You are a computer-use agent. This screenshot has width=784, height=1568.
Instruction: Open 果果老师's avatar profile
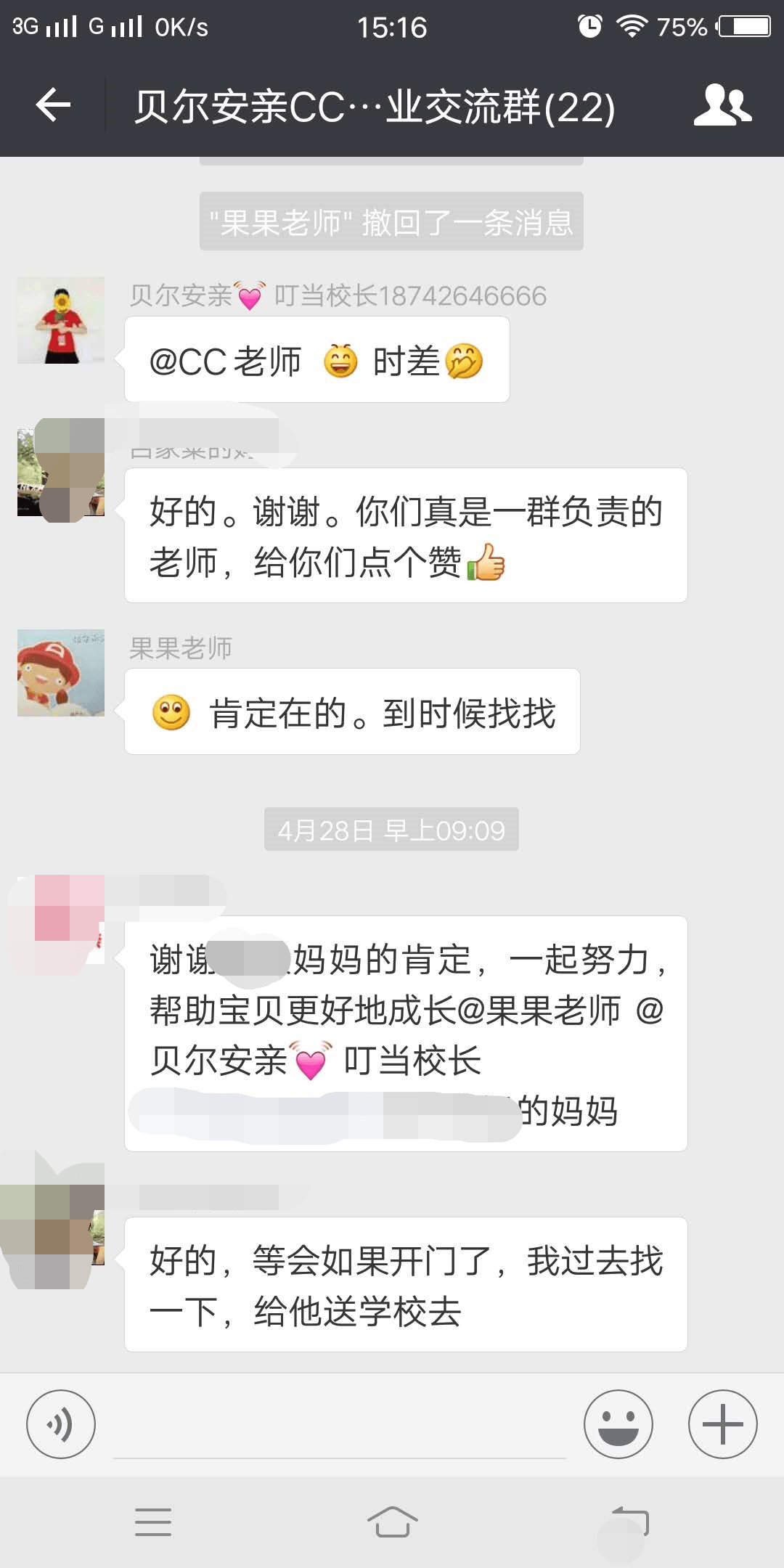point(61,673)
